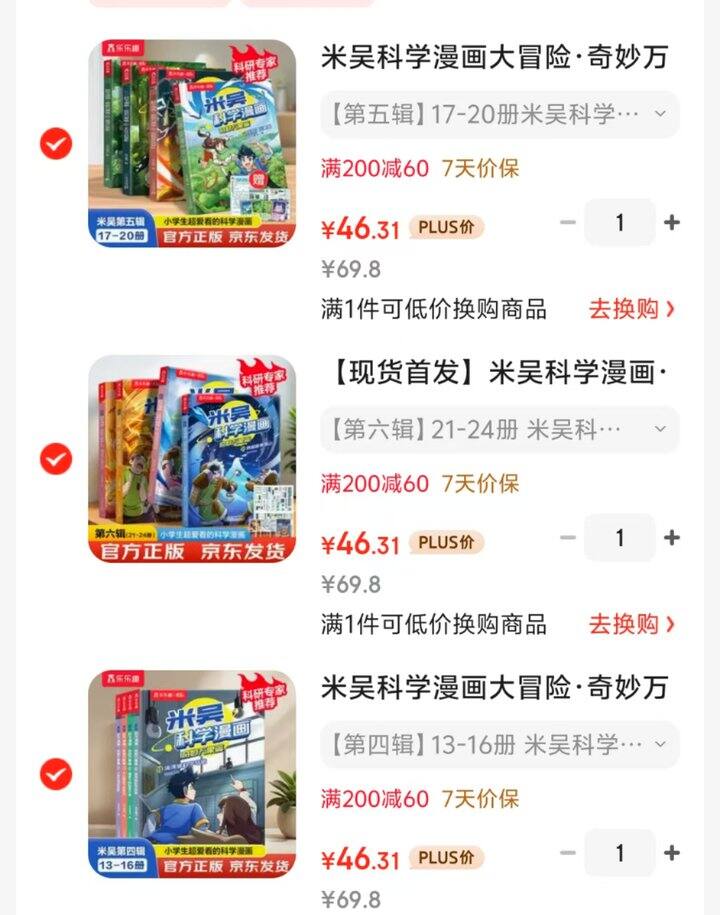Deselect the second product's red check circle
The image size is (720, 915).
click(x=54, y=459)
